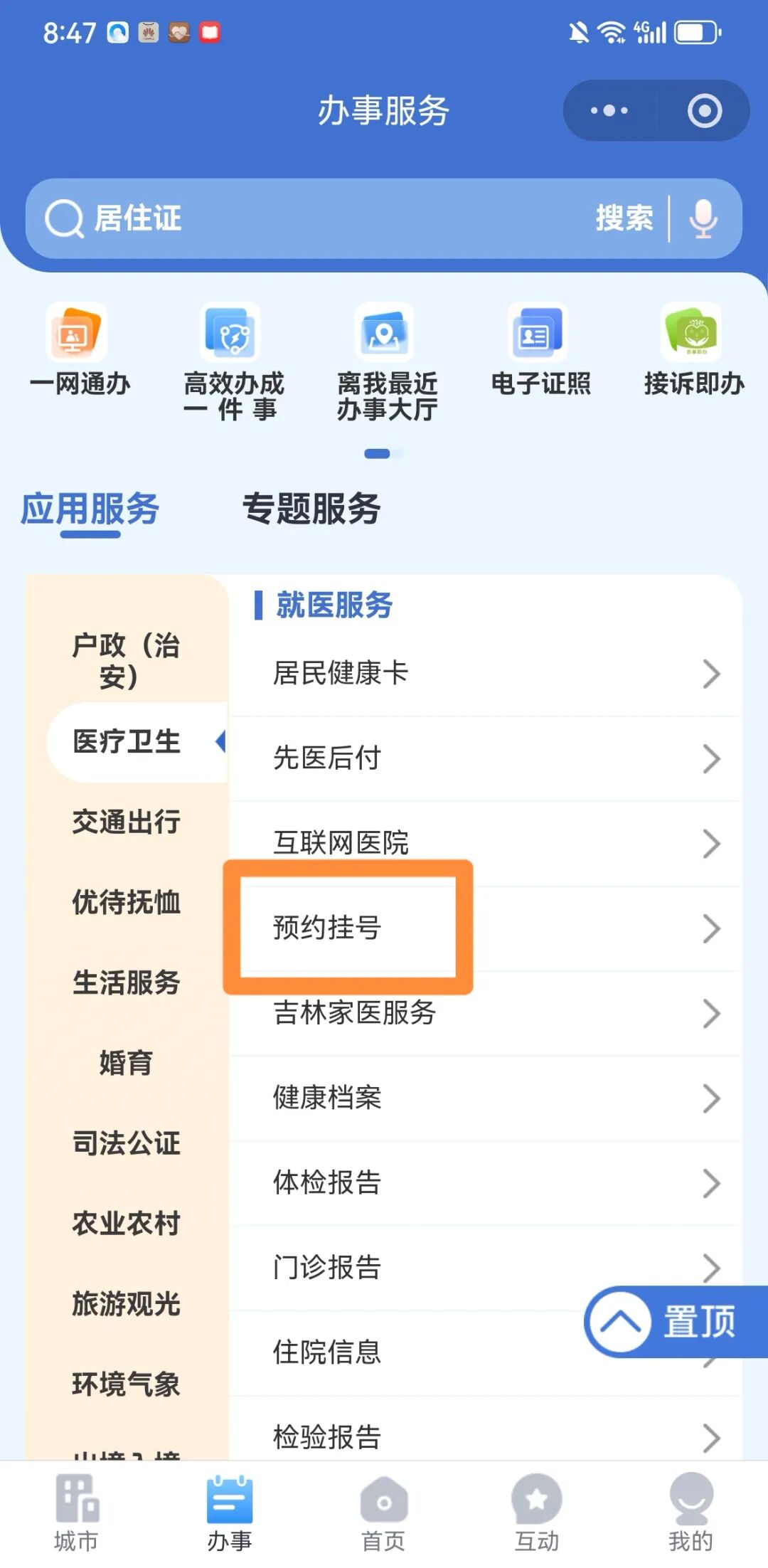Close the mini-program via circle icon
This screenshot has height=1568, width=768.
(704, 110)
